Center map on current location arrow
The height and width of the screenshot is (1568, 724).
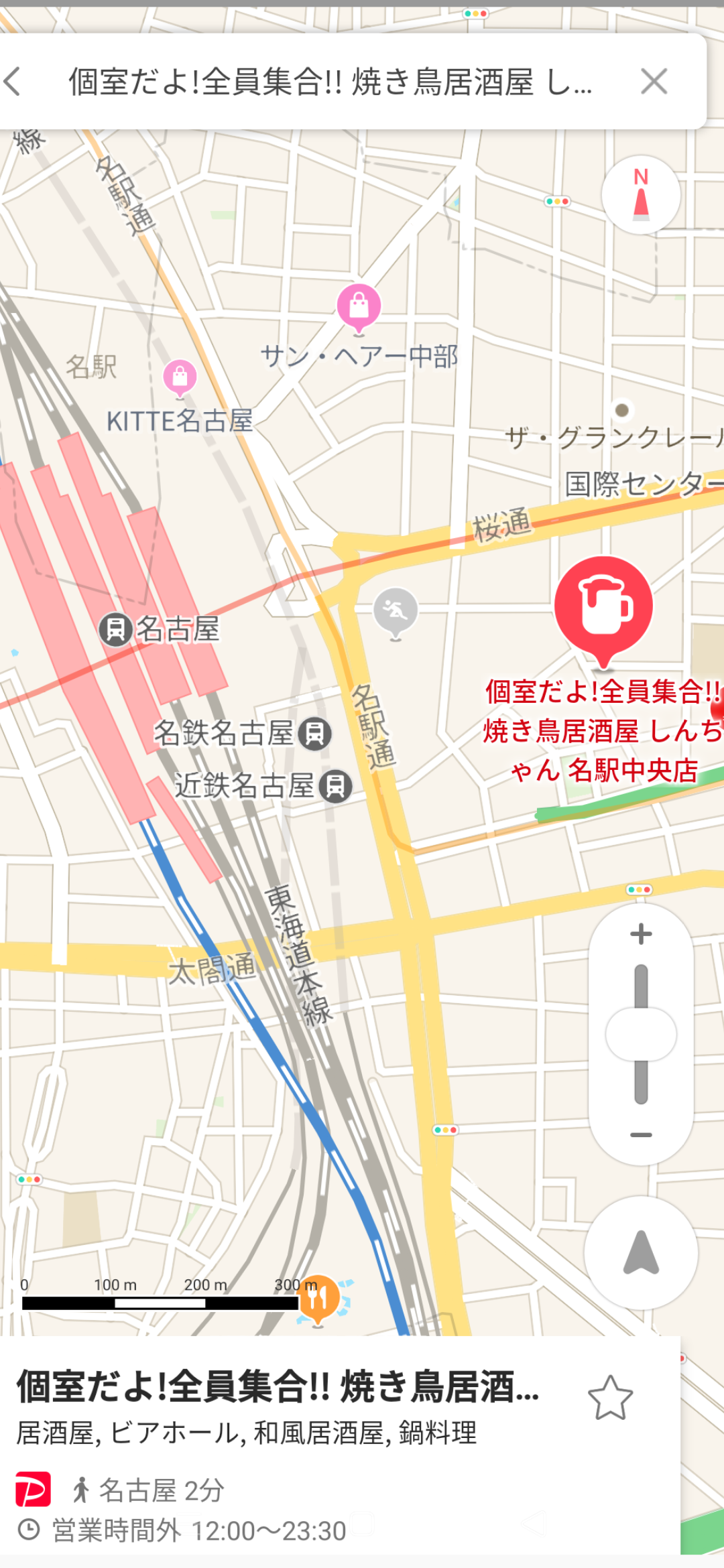641,1253
